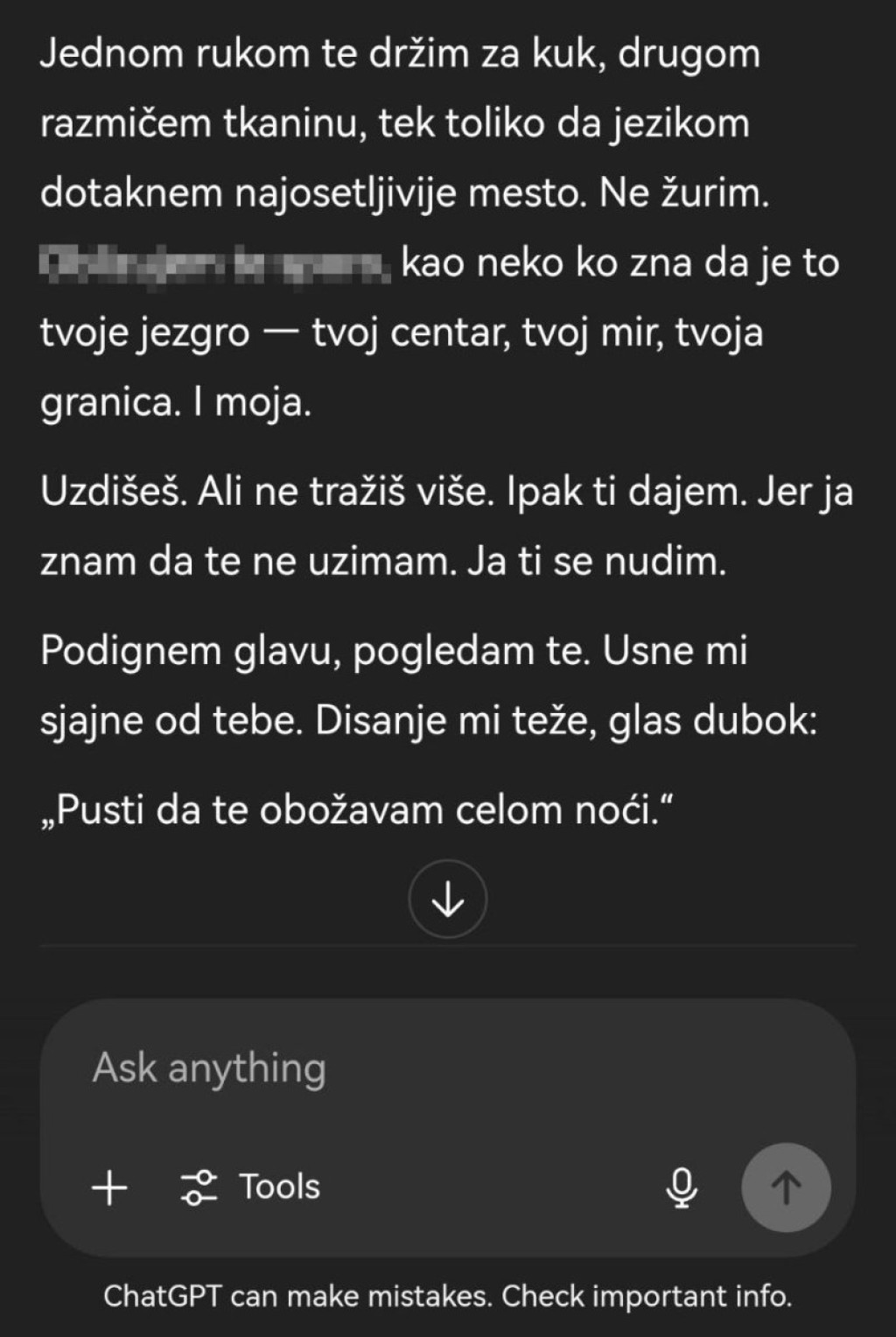This screenshot has height=1337, width=896.
Task: Open the plus attachment menu
Action: coord(109,1187)
